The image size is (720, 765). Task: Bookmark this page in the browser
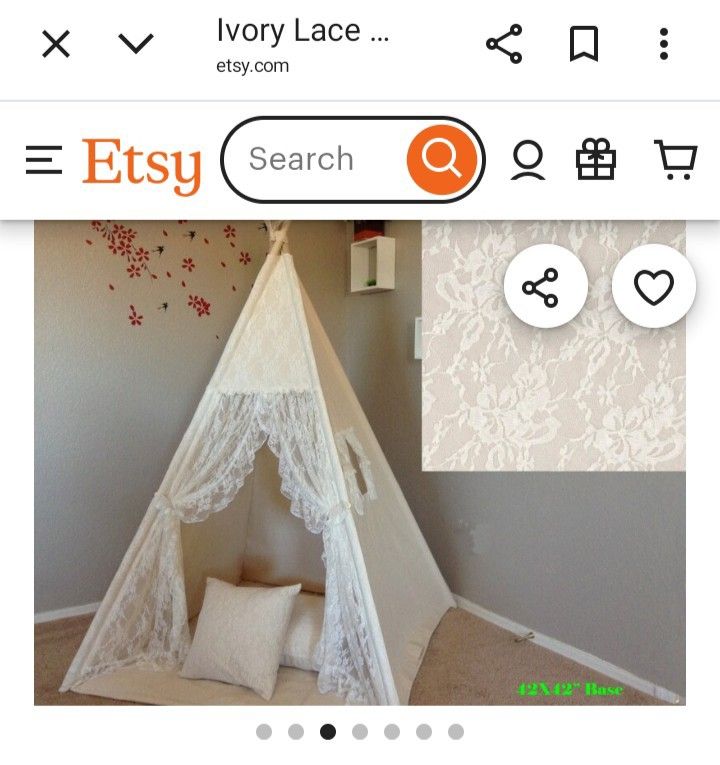pyautogui.click(x=583, y=44)
